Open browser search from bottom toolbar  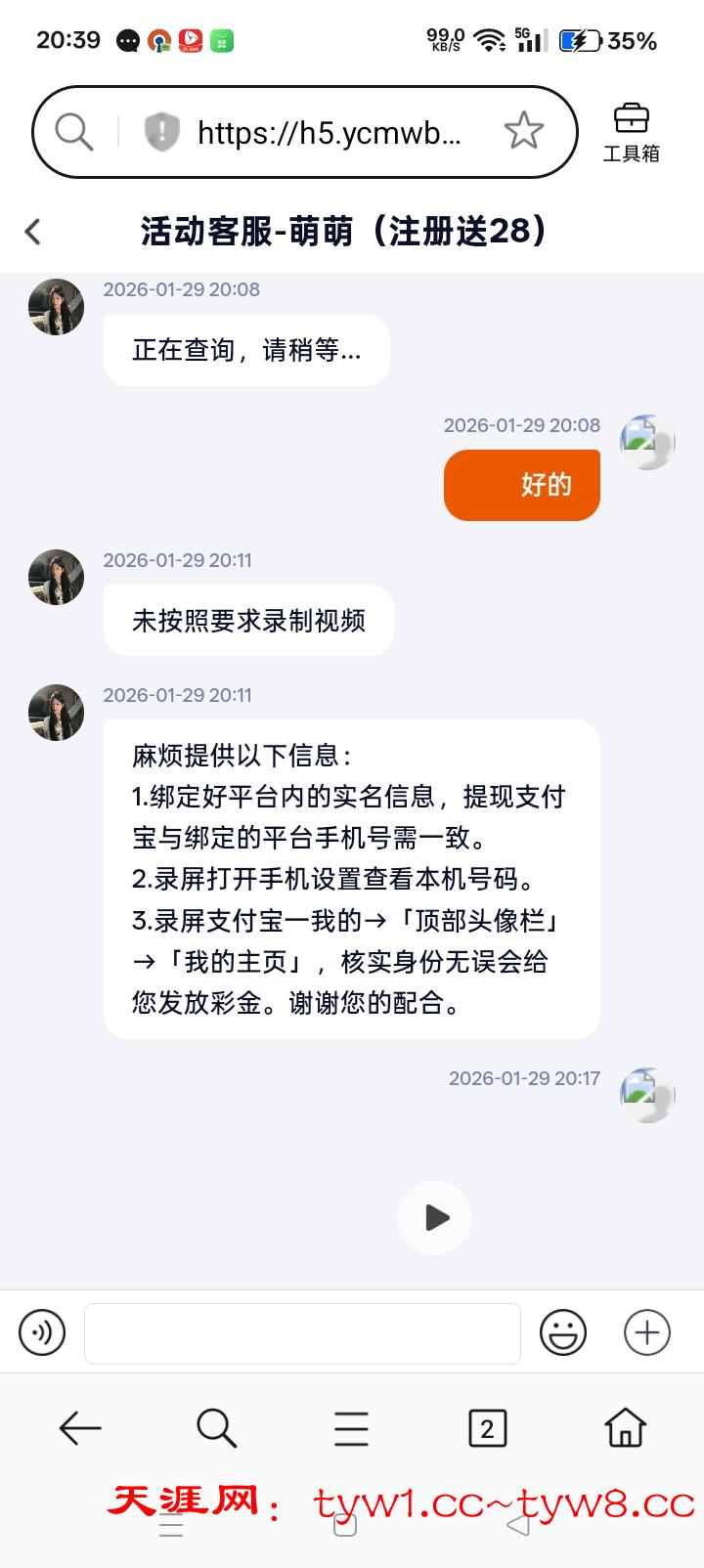click(x=216, y=1428)
